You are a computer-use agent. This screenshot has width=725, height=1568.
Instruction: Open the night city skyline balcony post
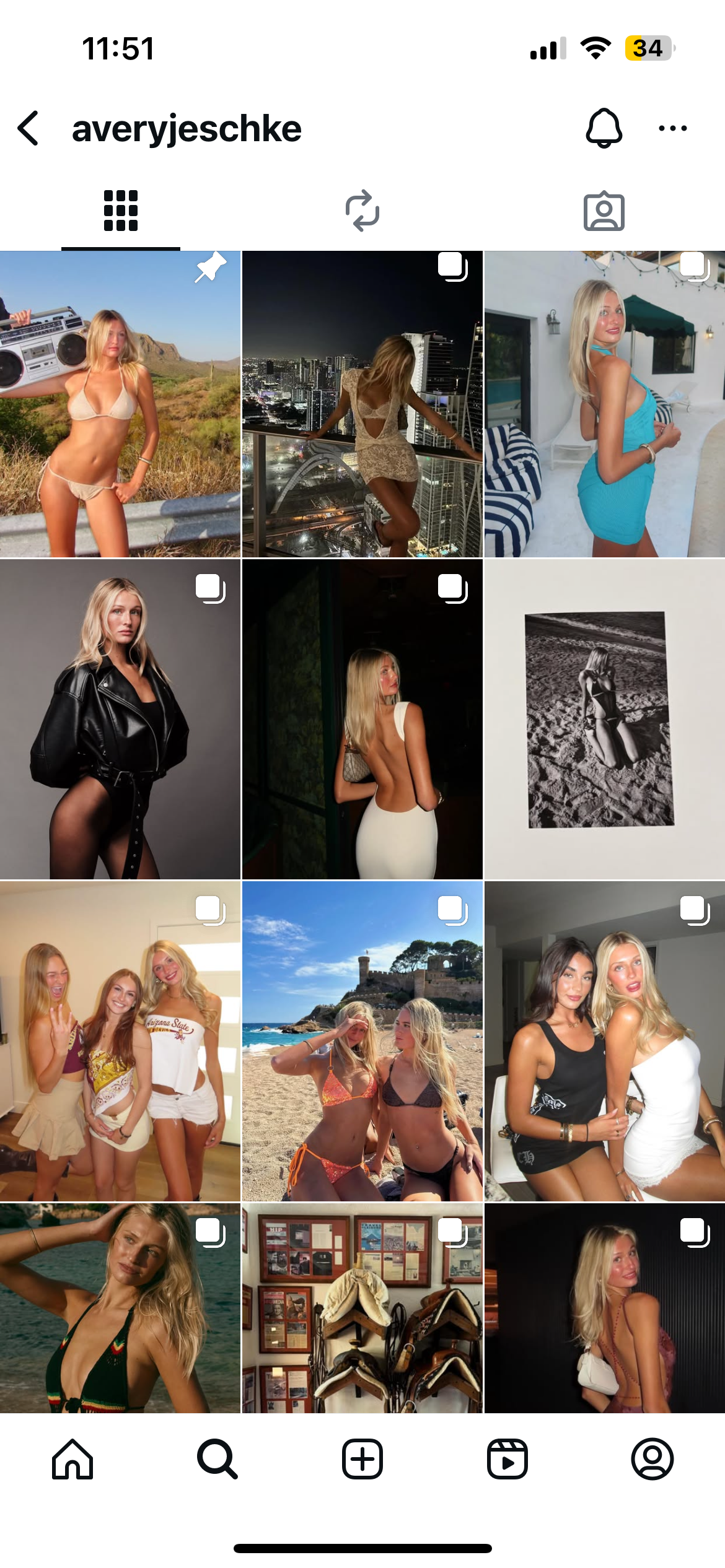point(362,404)
